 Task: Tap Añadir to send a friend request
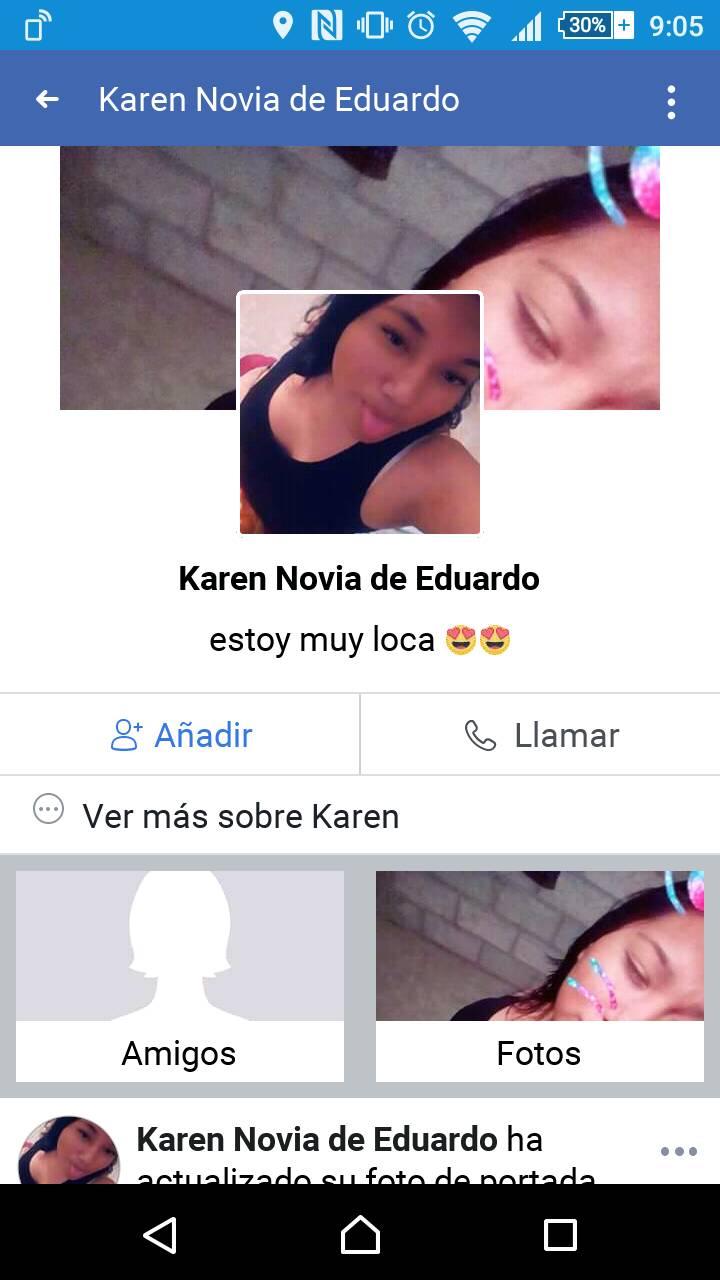tap(180, 735)
